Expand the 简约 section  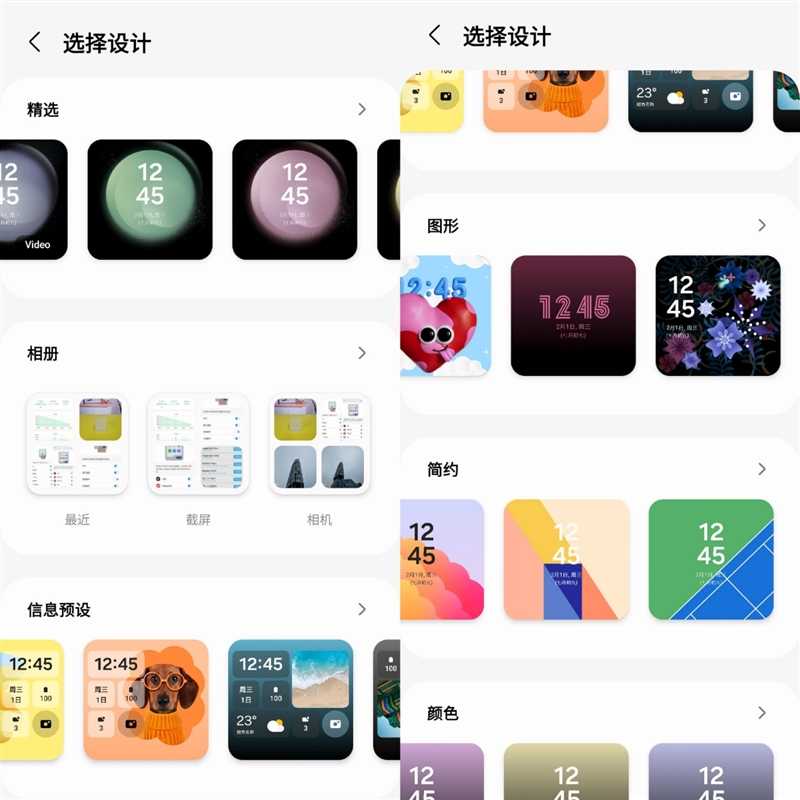point(762,469)
